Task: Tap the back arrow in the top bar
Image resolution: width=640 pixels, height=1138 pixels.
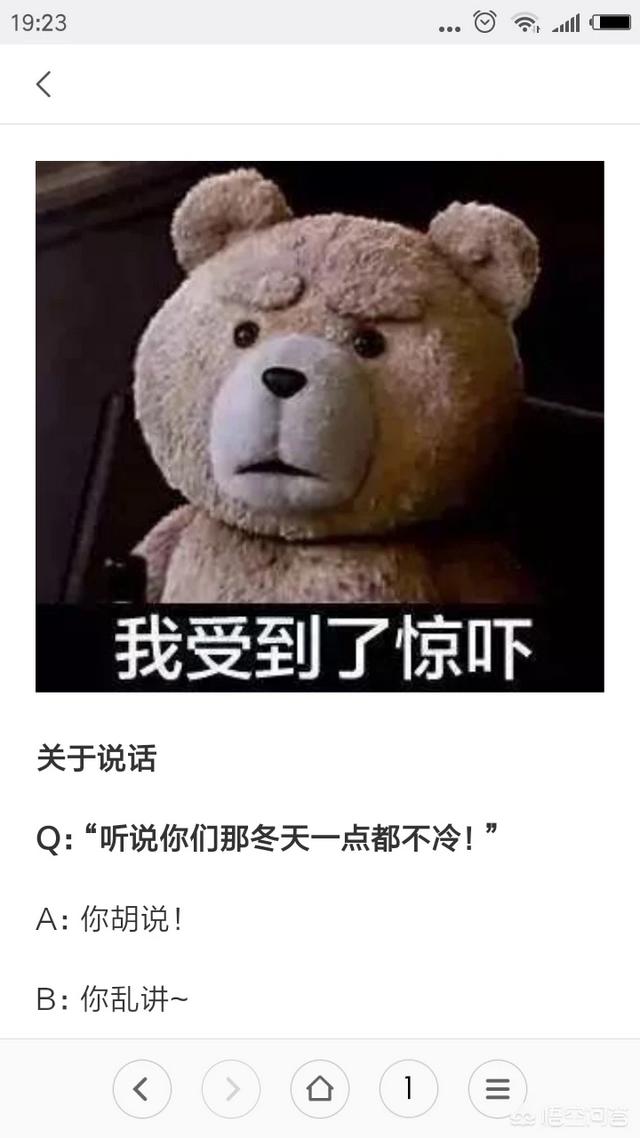Action: [43, 84]
